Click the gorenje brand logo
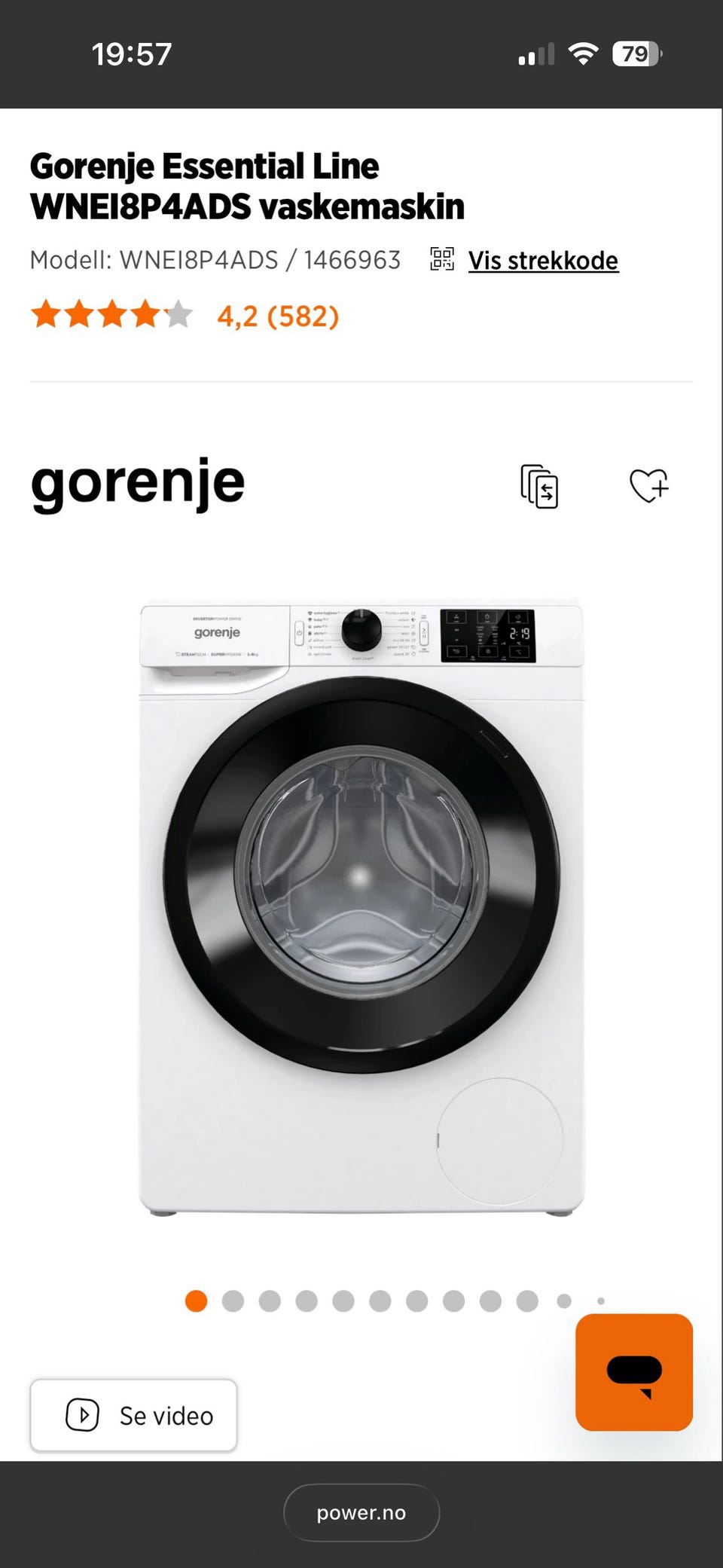This screenshot has height=1568, width=723. tap(139, 484)
